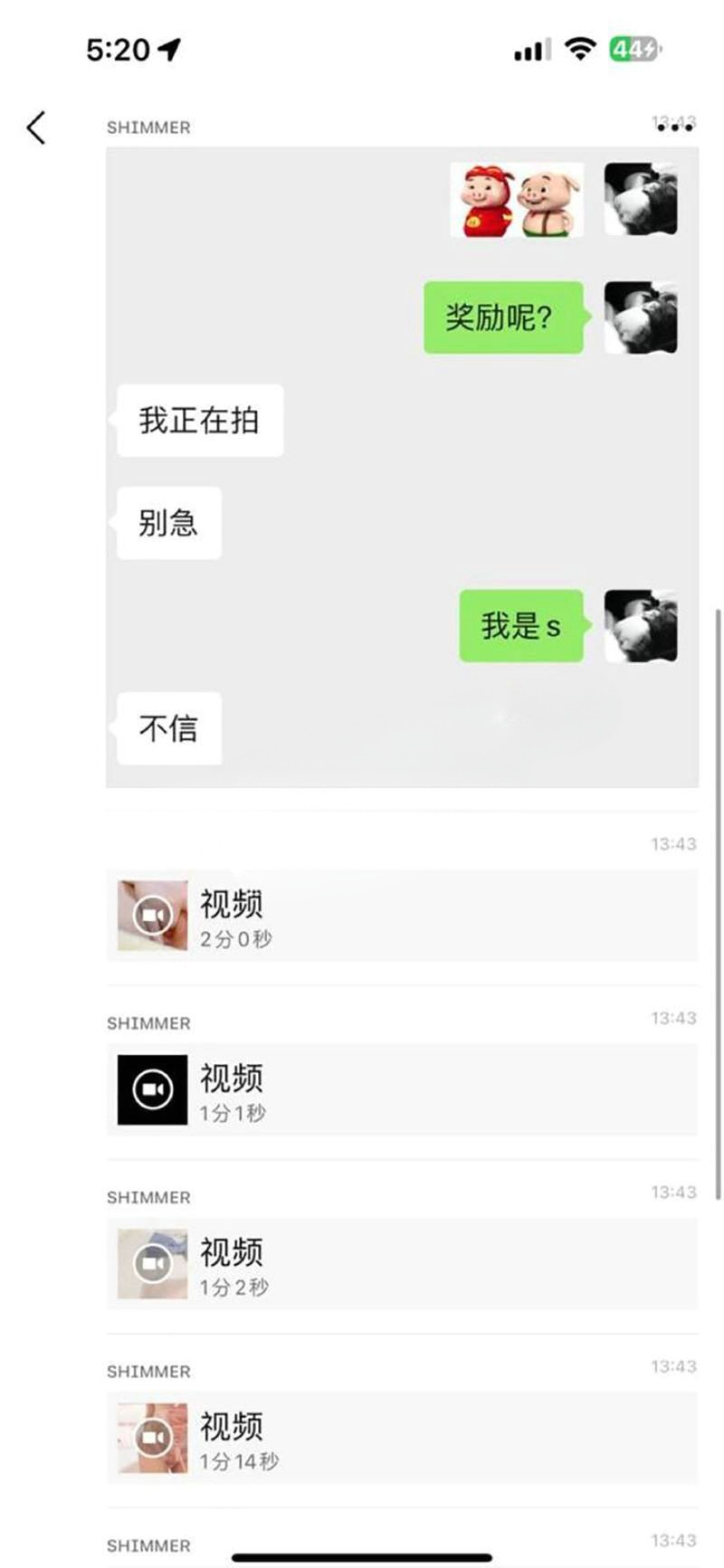Screen dimensions: 724x1568
Task: Open the 1分2秒 video
Action: (153, 1263)
